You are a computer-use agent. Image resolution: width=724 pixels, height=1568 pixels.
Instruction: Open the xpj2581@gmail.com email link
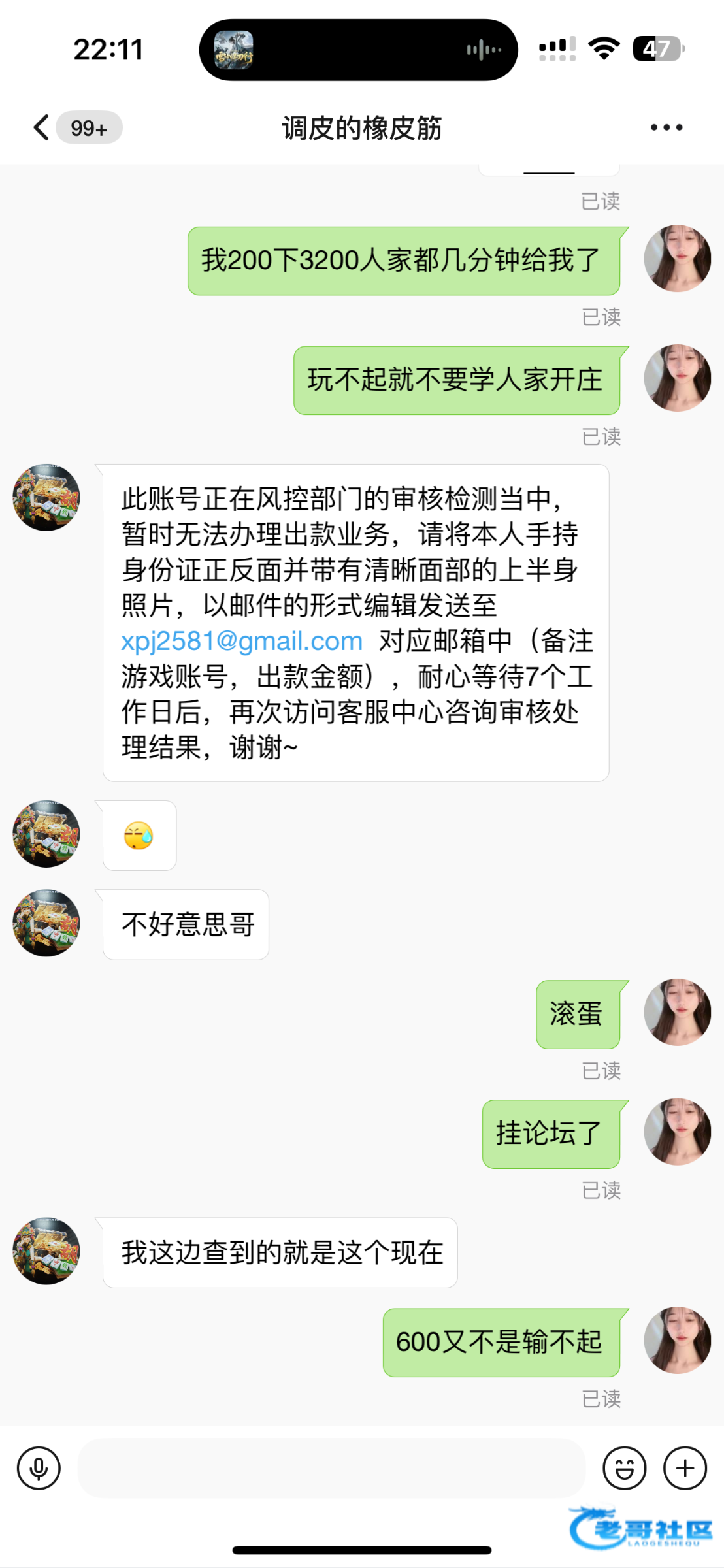(242, 642)
